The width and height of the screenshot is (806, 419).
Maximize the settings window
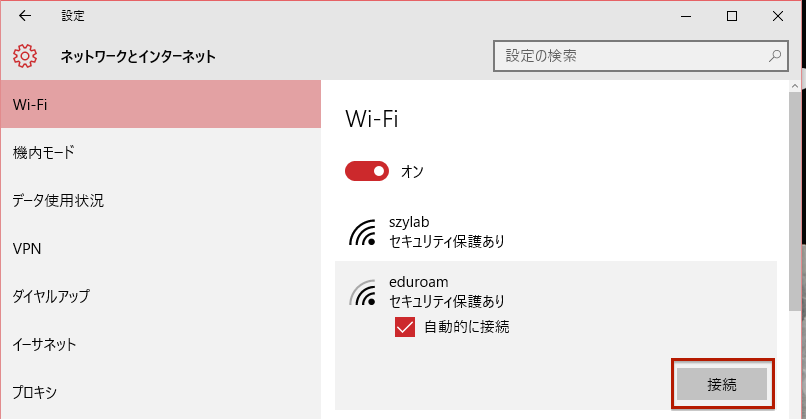732,16
